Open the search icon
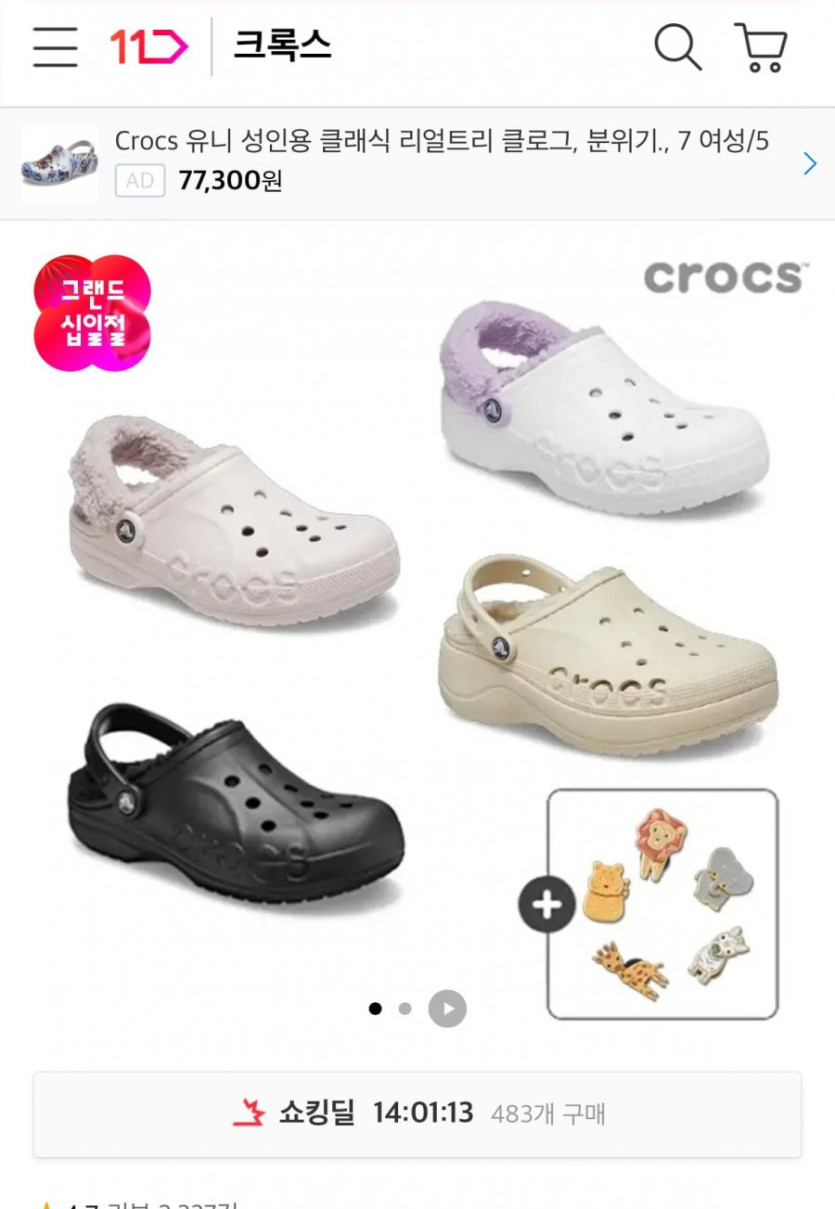 [x=677, y=46]
